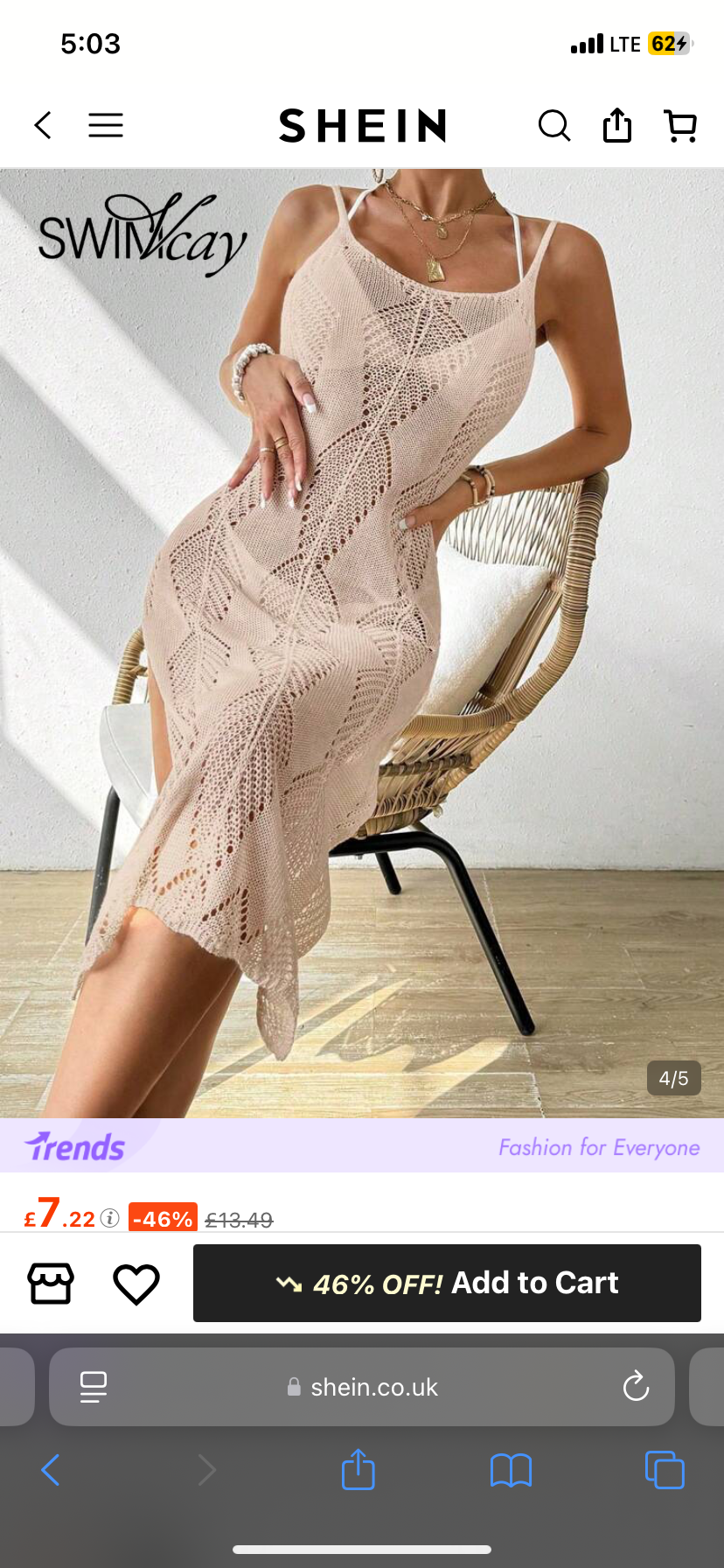The image size is (724, 1568).
Task: Add to Cart with 46% off
Action: 447,1283
